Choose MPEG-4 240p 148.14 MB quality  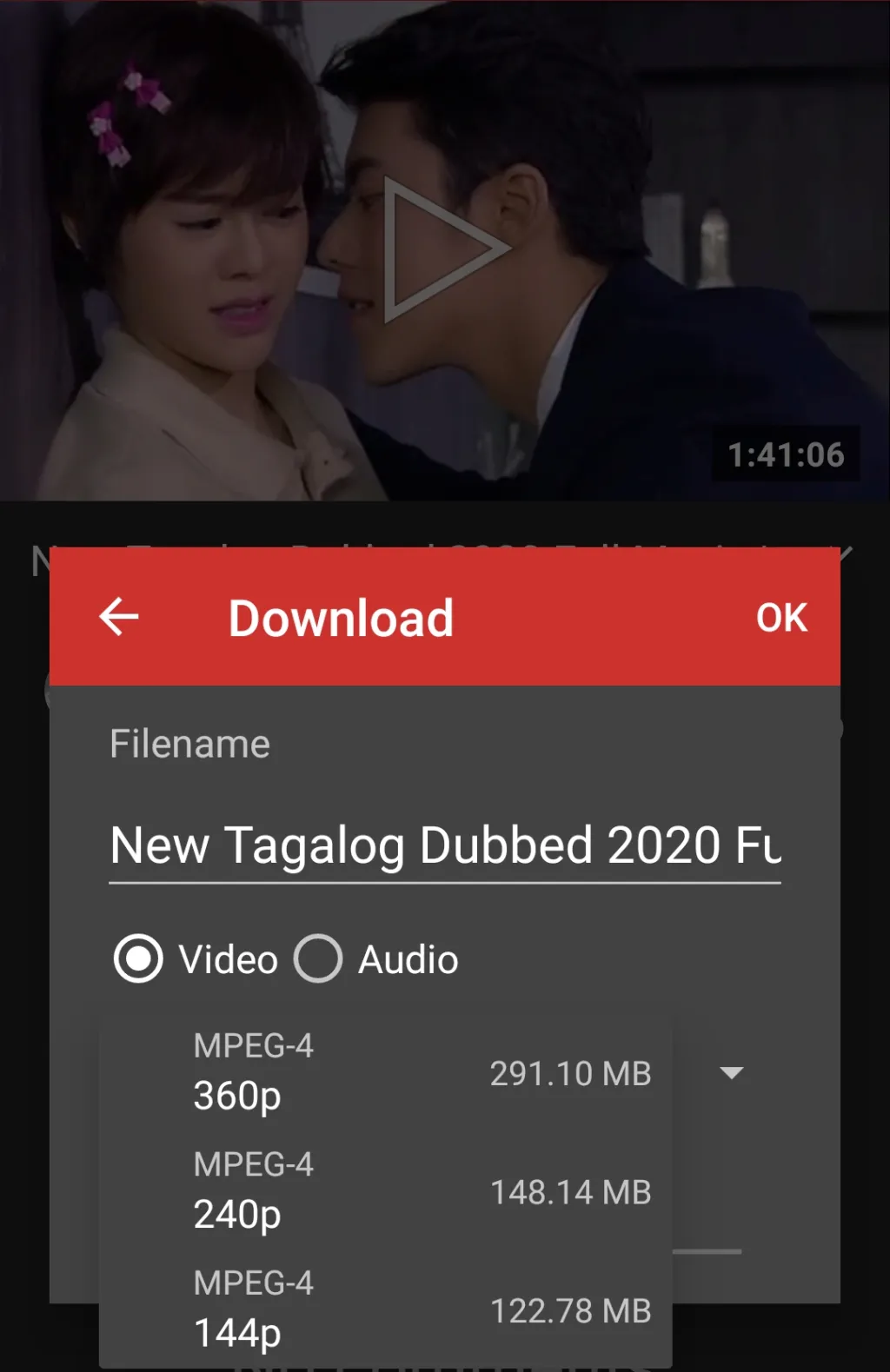tap(386, 1190)
